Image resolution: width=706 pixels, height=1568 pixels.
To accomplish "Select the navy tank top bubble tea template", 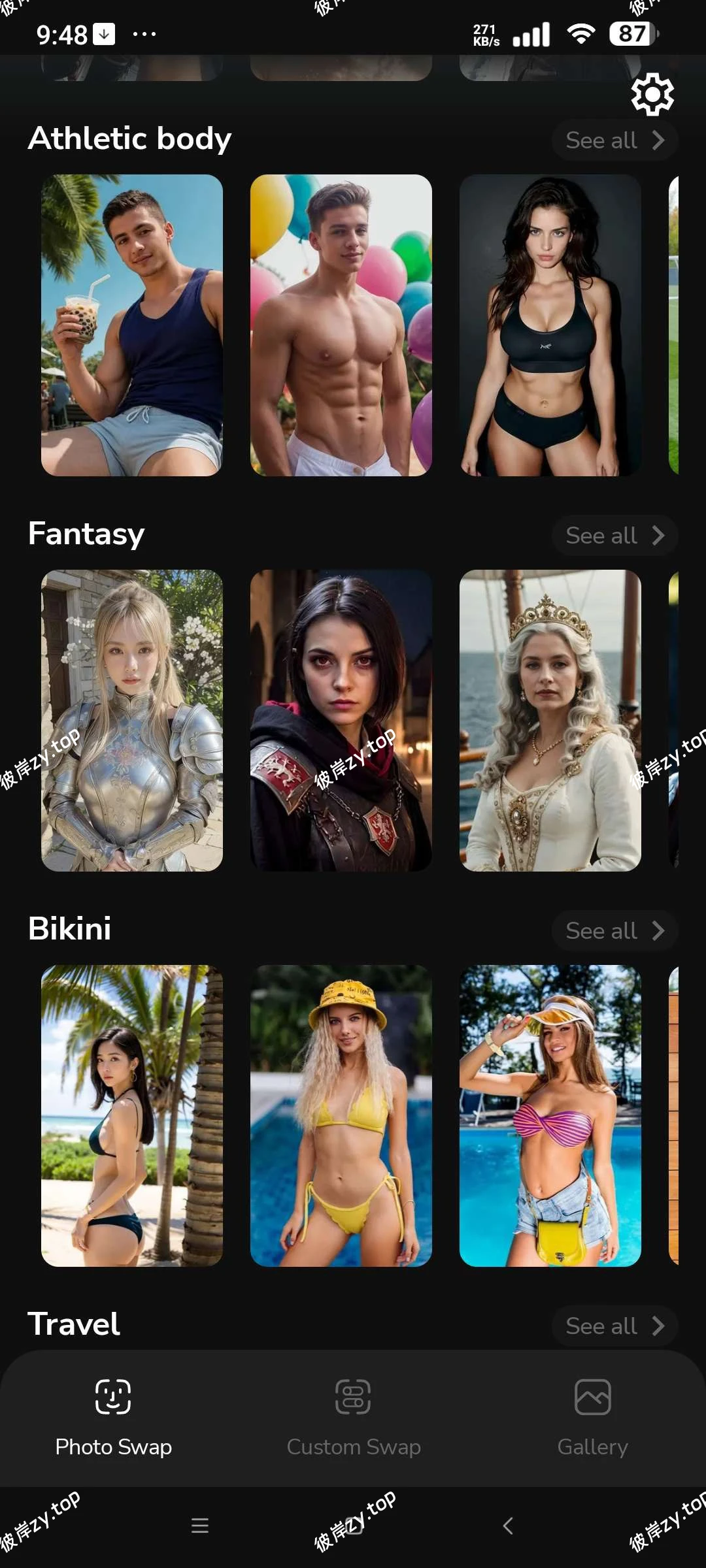I will [132, 325].
